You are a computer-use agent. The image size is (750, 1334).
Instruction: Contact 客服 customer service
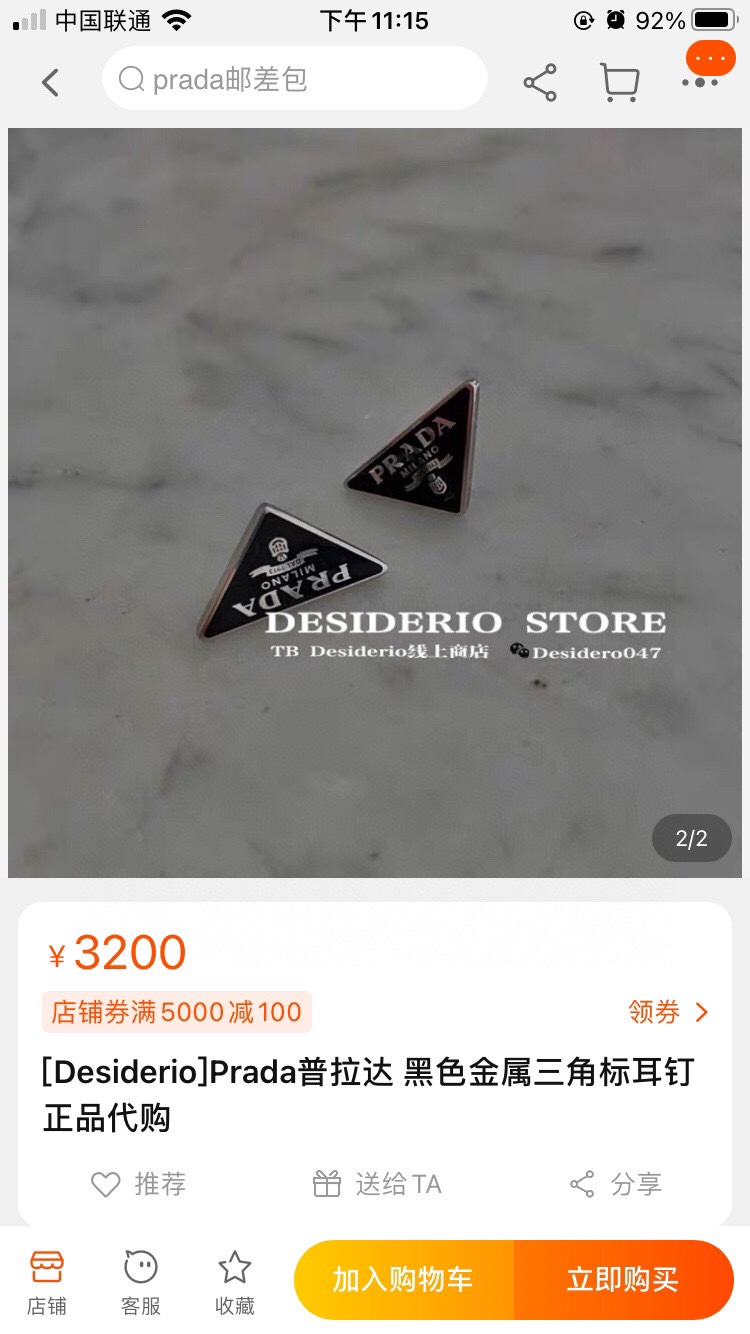point(141,1280)
